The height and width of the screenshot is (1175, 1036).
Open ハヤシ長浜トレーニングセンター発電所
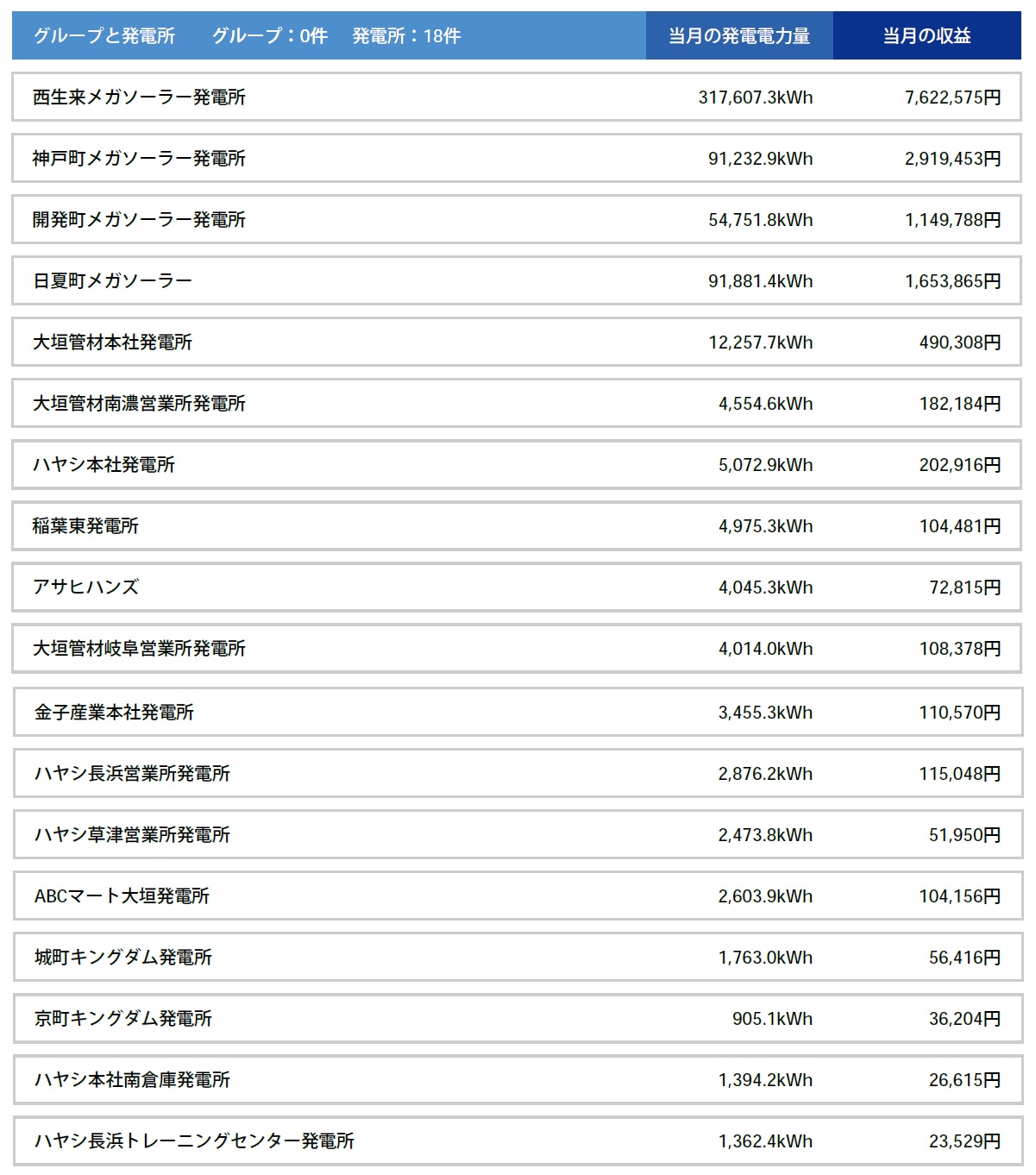coord(194,1141)
